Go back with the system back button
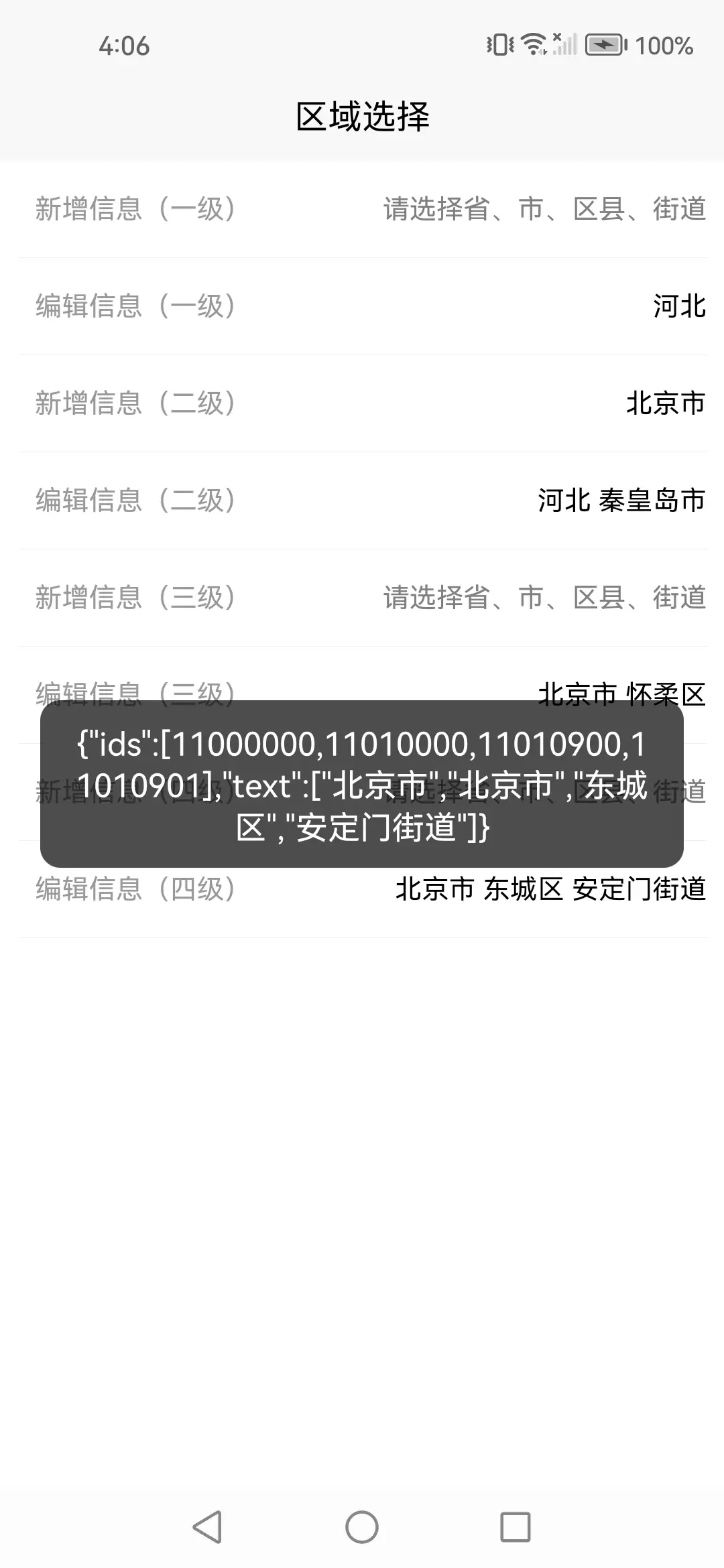The width and height of the screenshot is (724, 1568). pyautogui.click(x=207, y=1527)
